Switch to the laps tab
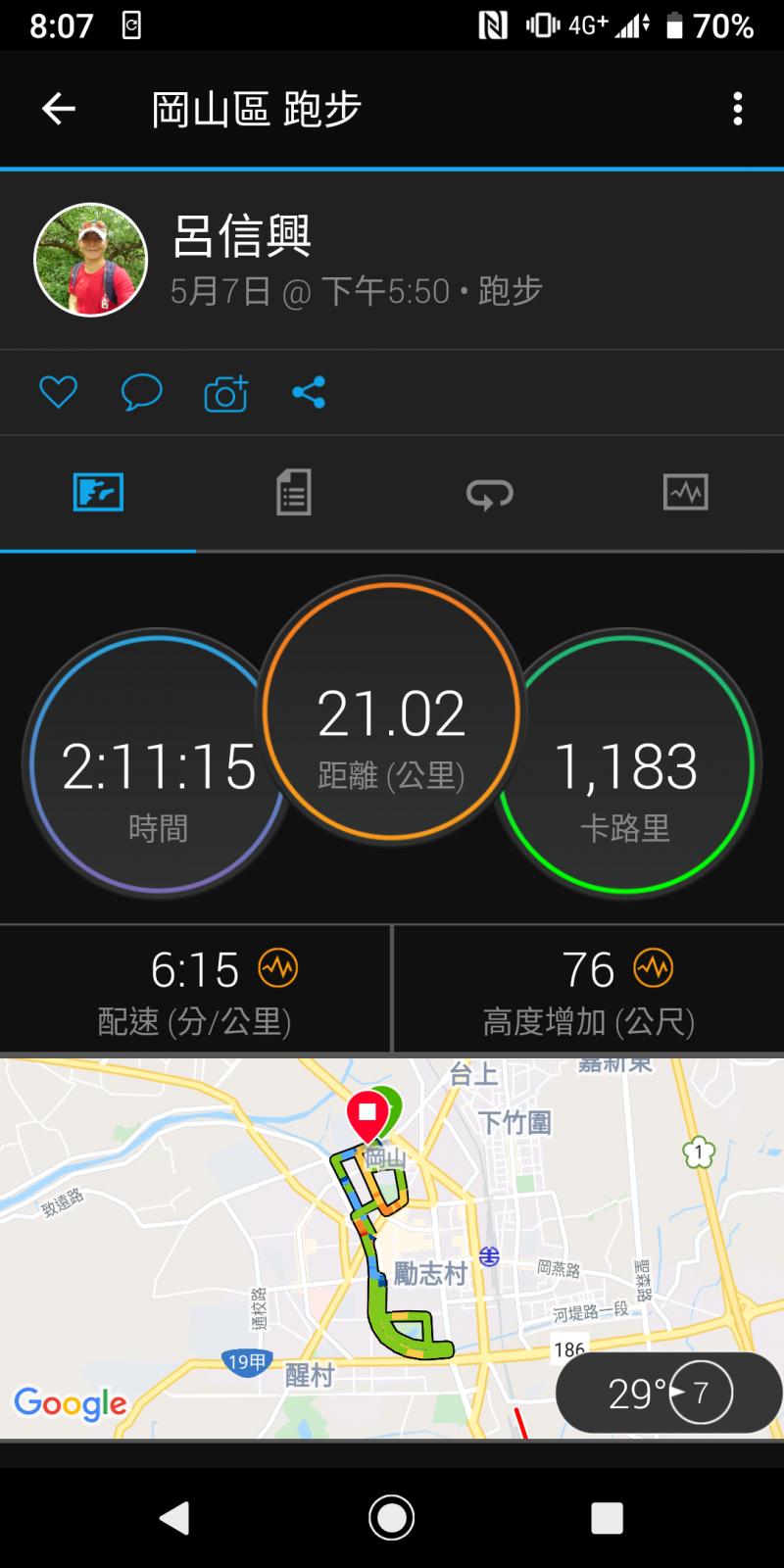The height and width of the screenshot is (1568, 784). [x=489, y=493]
